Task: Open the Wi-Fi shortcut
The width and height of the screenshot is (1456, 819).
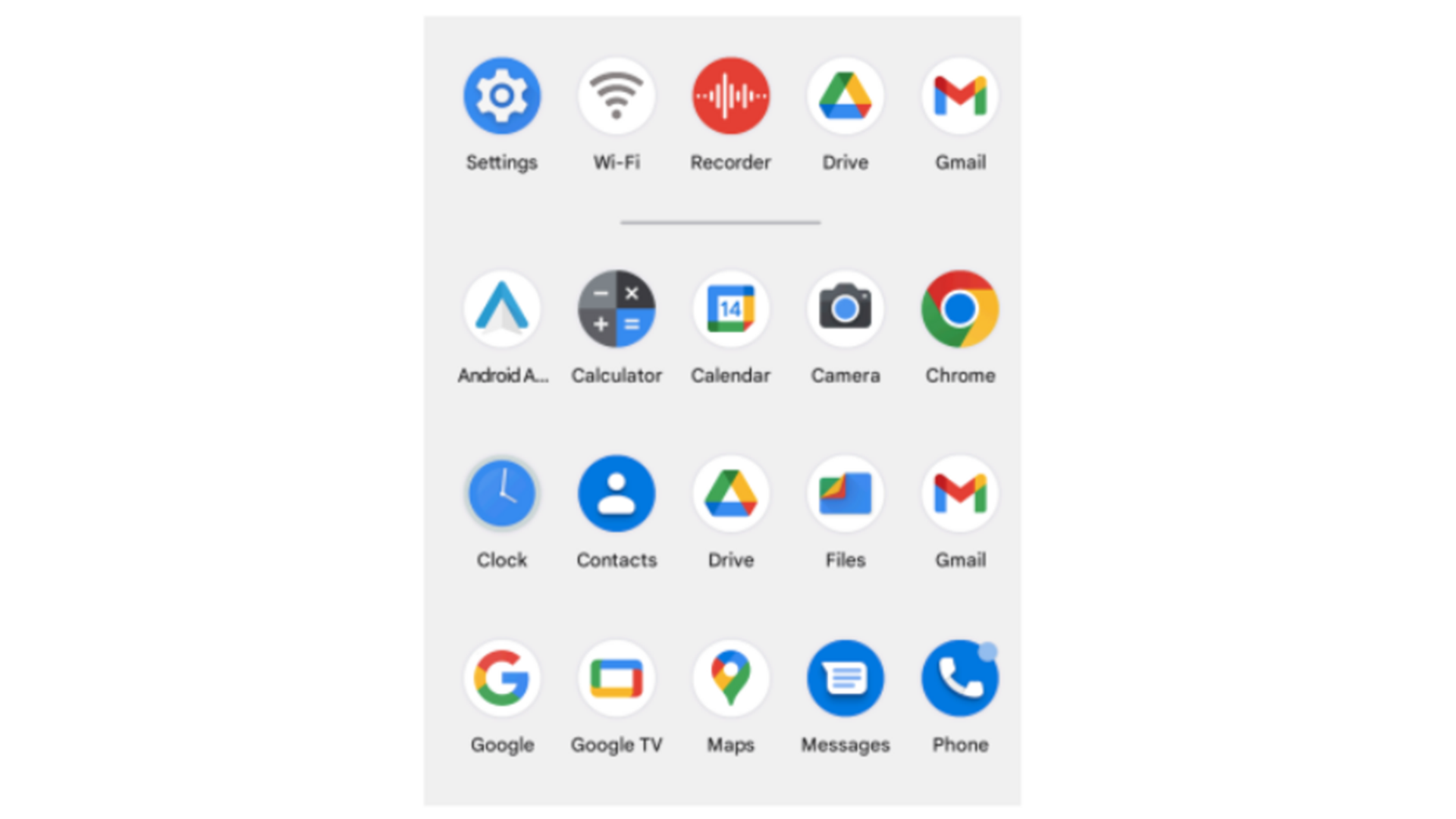Action: point(616,96)
